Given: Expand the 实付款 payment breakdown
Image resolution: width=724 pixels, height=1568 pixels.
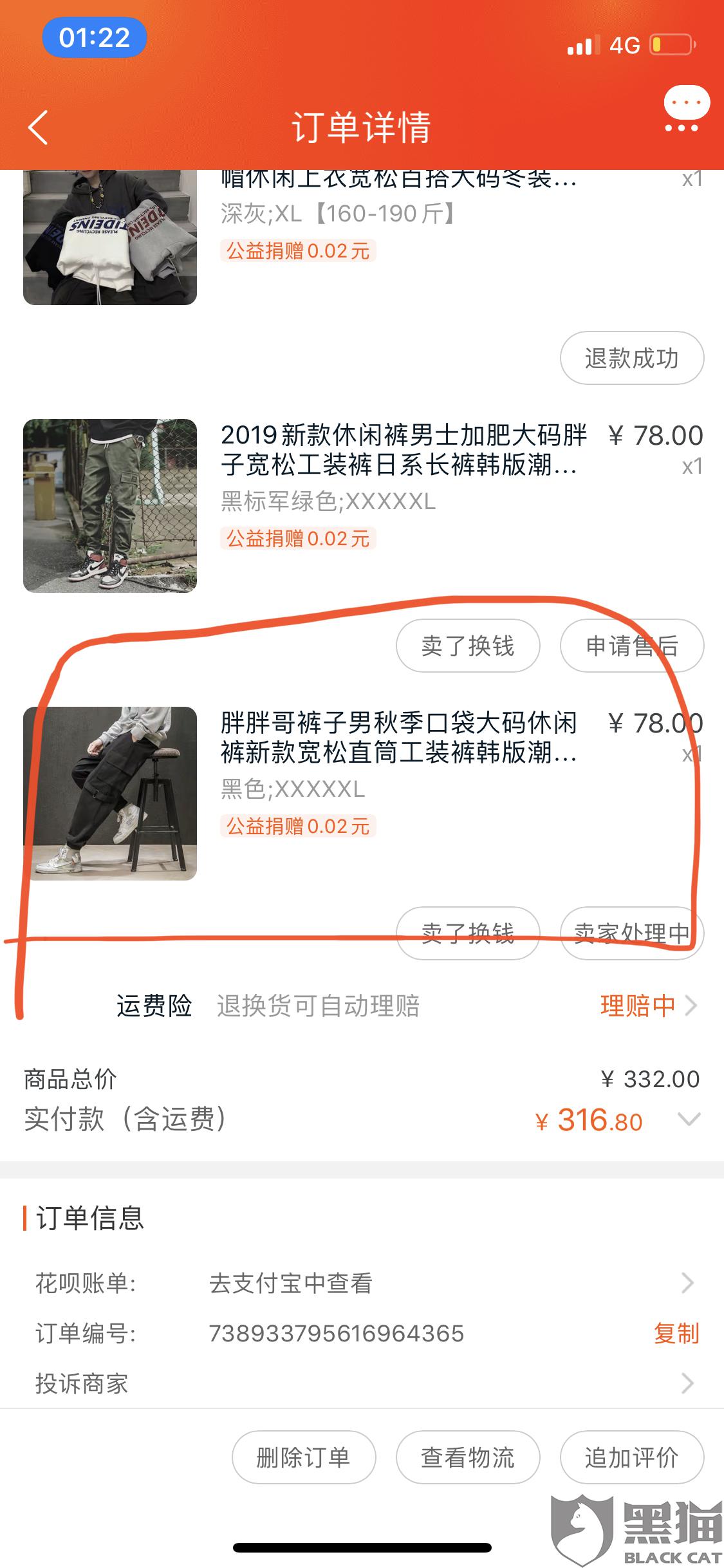Looking at the screenshot, I should coord(689,1120).
